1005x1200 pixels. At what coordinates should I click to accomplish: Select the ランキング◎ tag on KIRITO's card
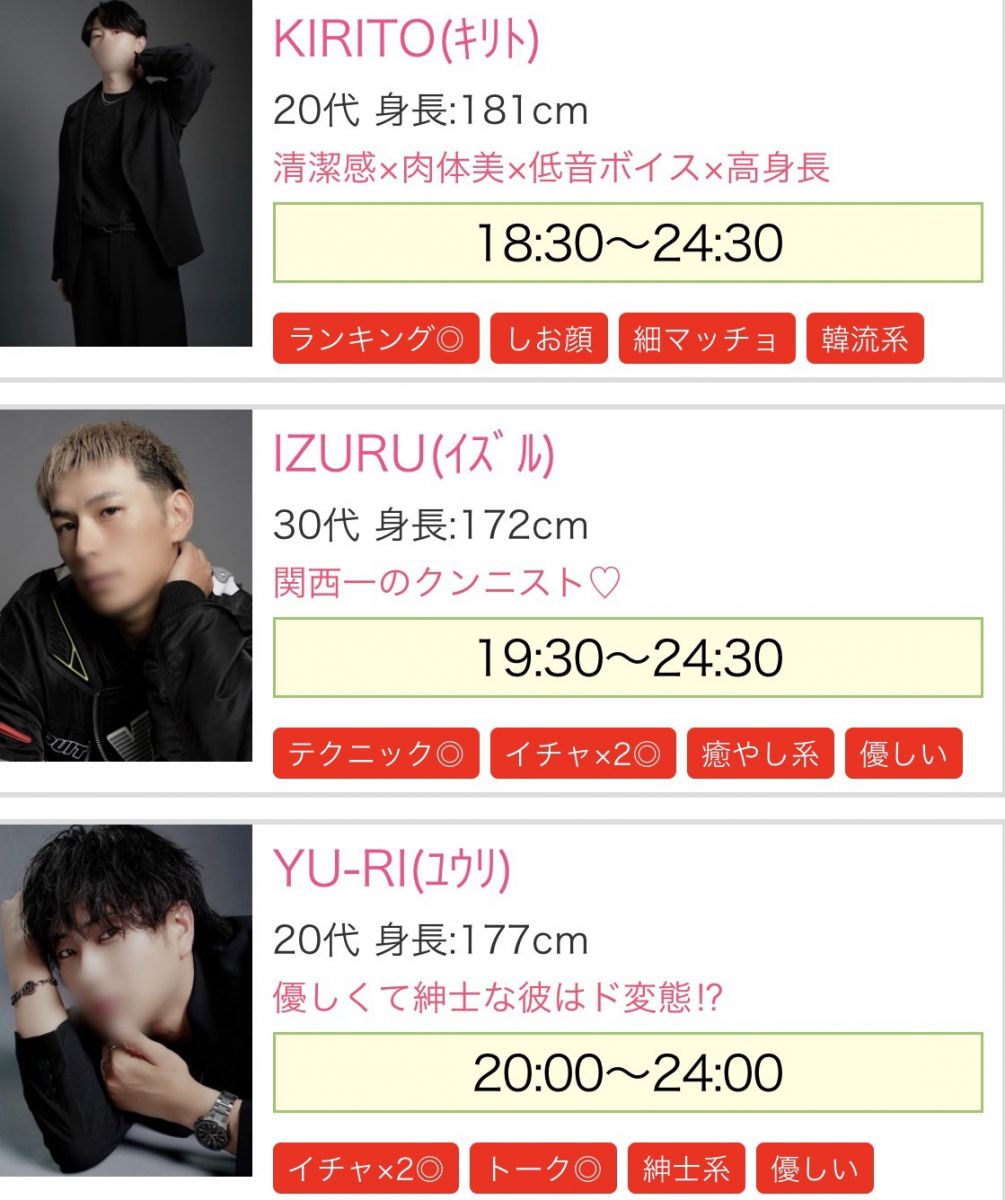coord(376,339)
